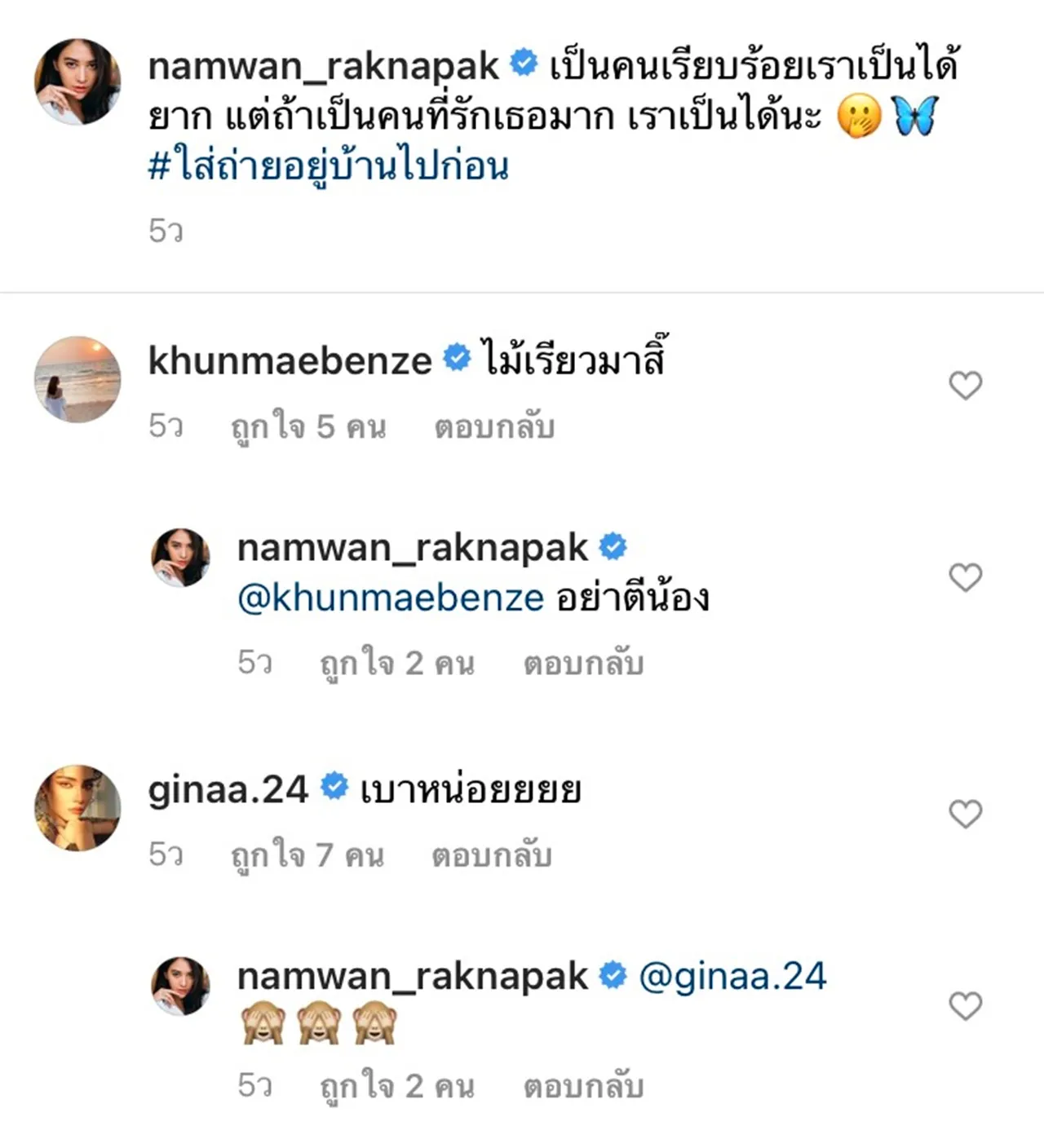Open the khunmaebenze username

[x=290, y=360]
